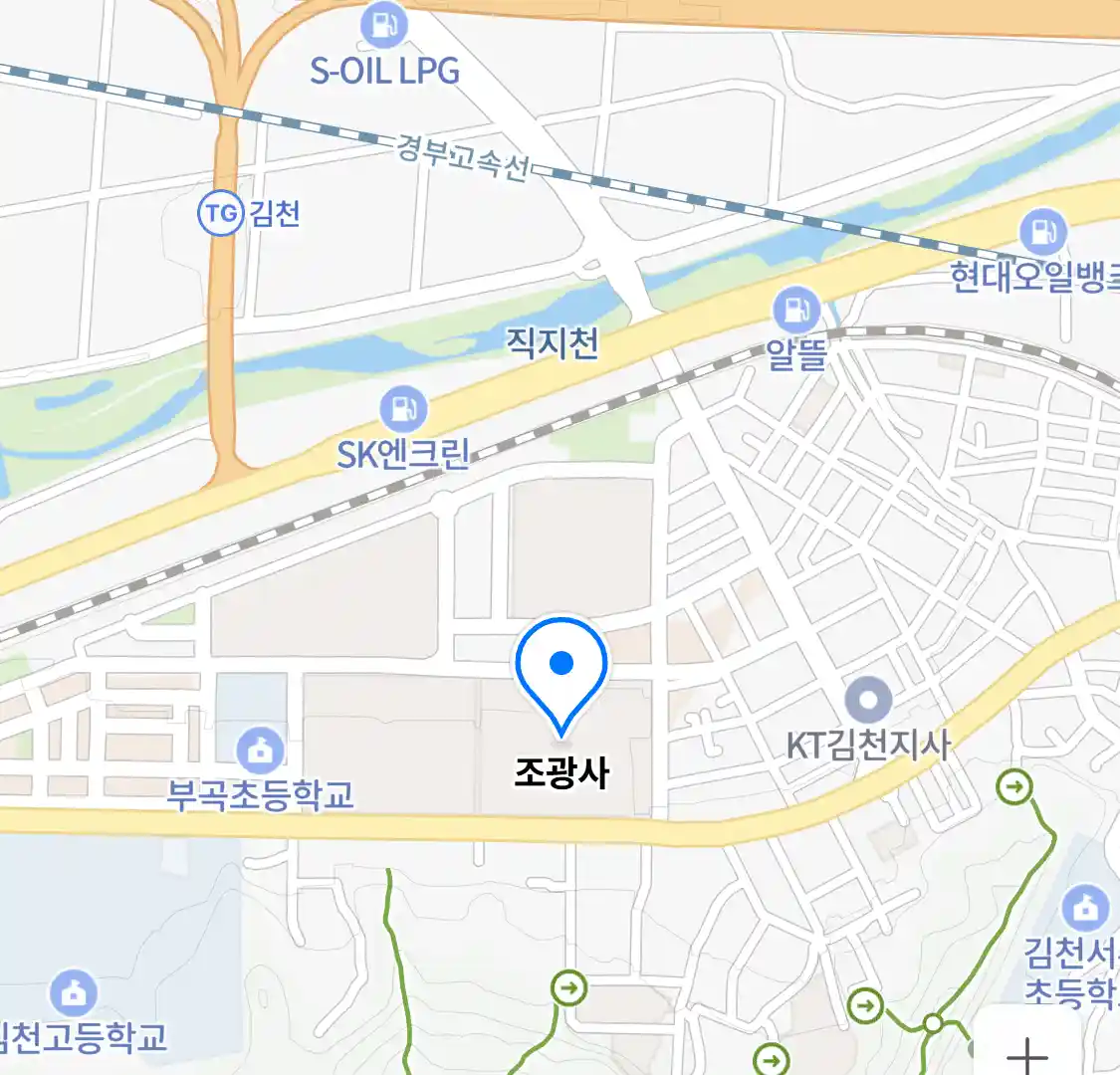This screenshot has height=1075, width=1120.
Task: Select the SK엔크린 gas station marker
Action: pos(403,409)
